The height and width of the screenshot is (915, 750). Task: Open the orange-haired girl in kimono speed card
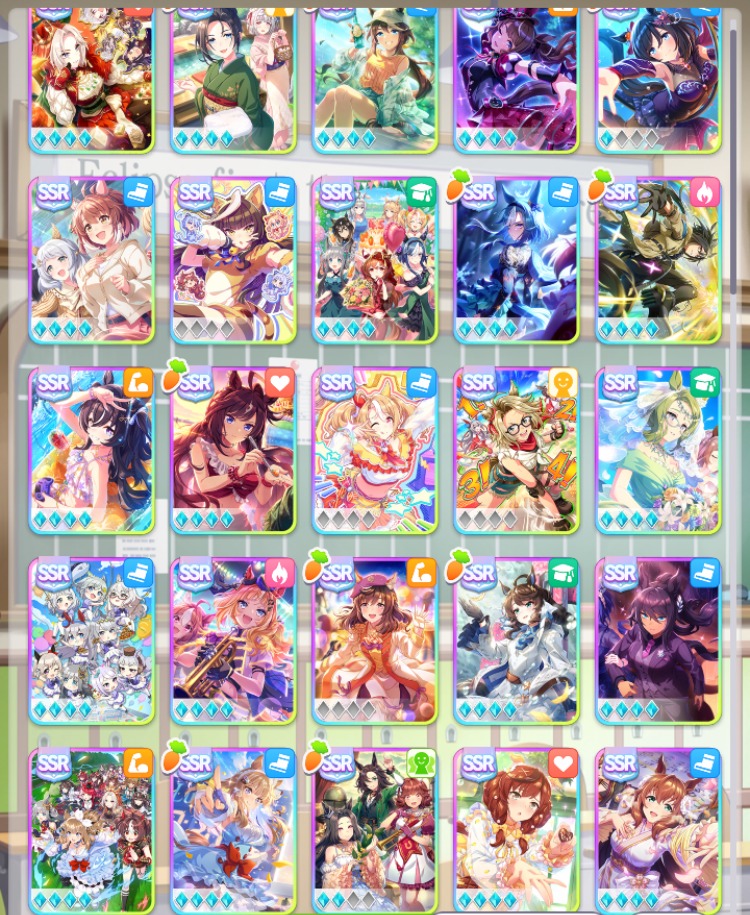658,830
